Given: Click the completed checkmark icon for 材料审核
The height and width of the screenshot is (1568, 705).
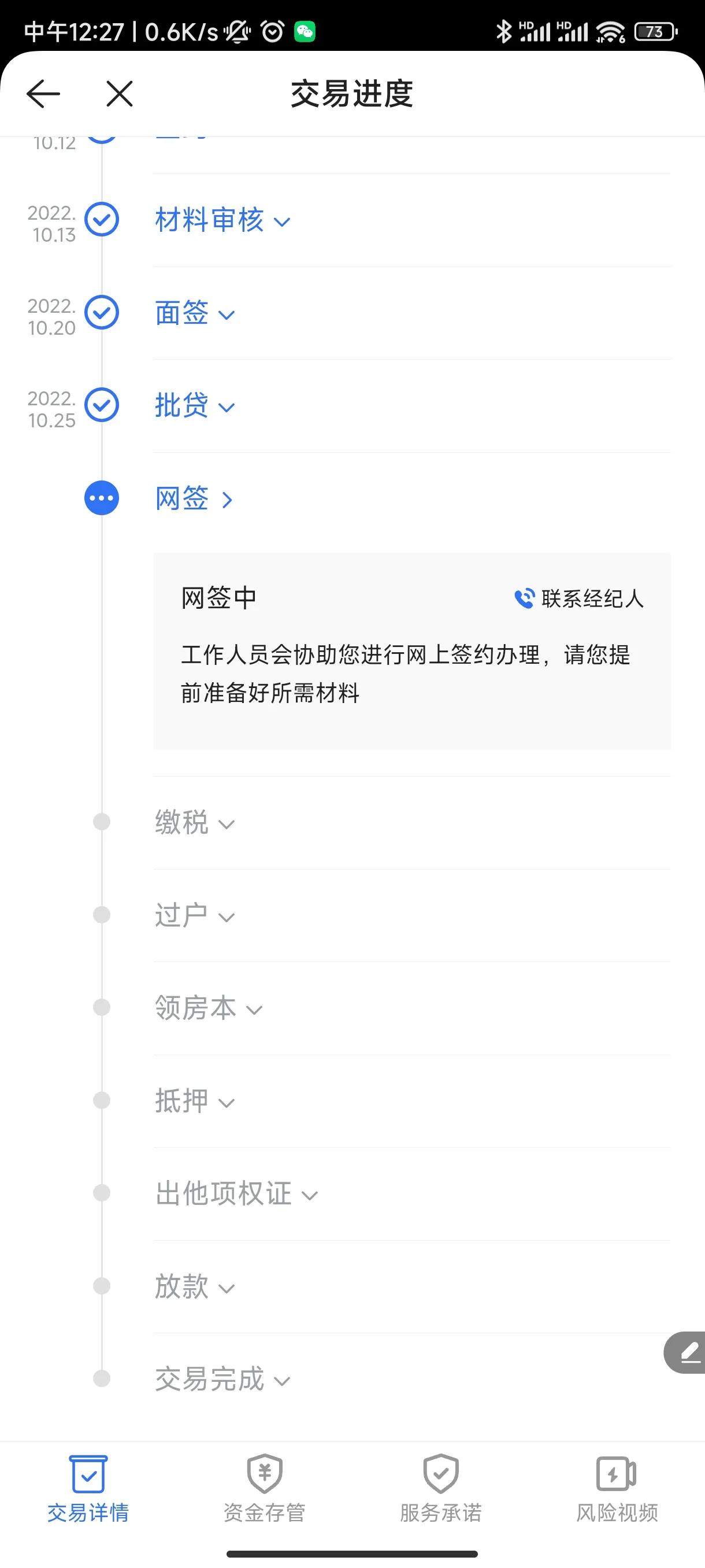Looking at the screenshot, I should 101,220.
